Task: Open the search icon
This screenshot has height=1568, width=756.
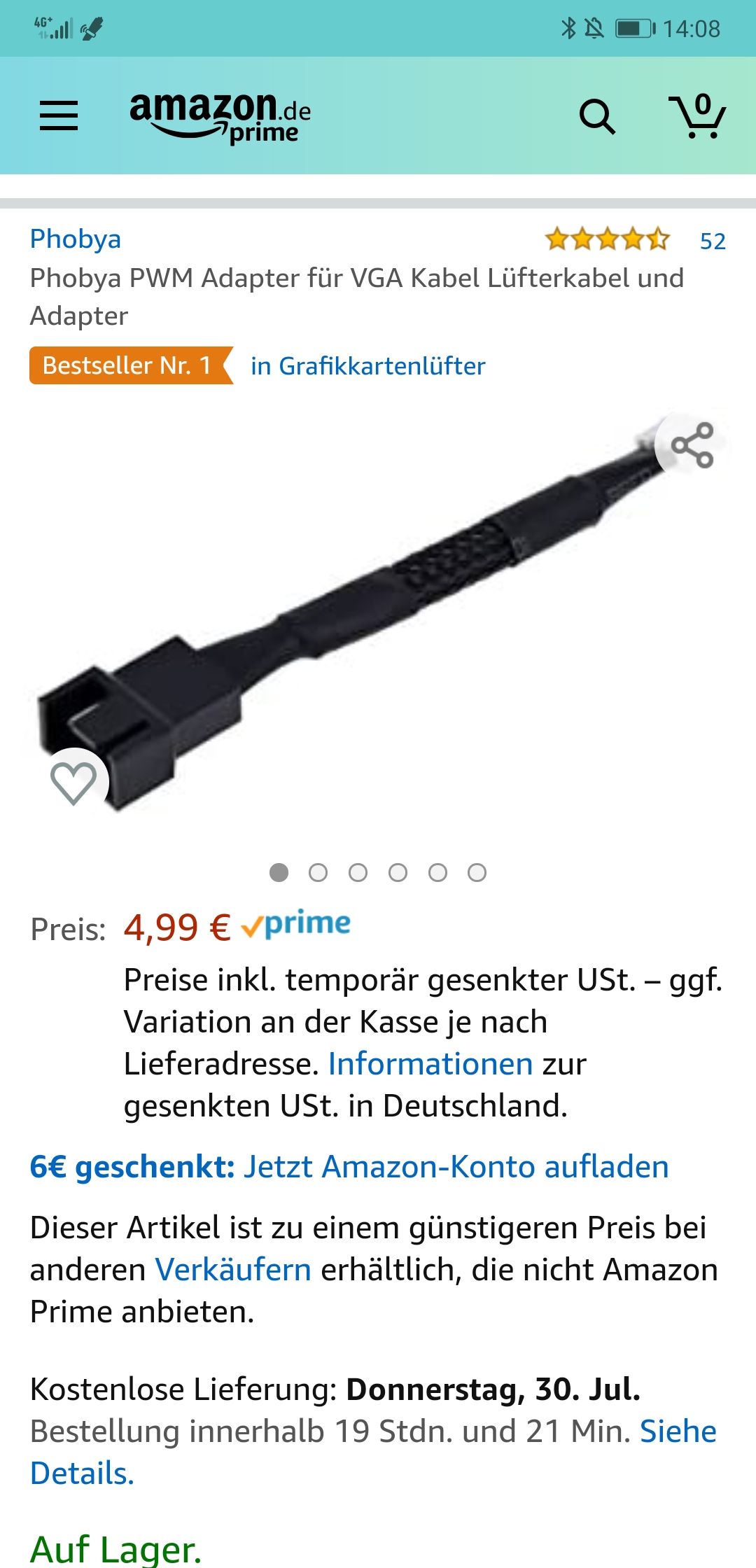Action: pyautogui.click(x=597, y=117)
